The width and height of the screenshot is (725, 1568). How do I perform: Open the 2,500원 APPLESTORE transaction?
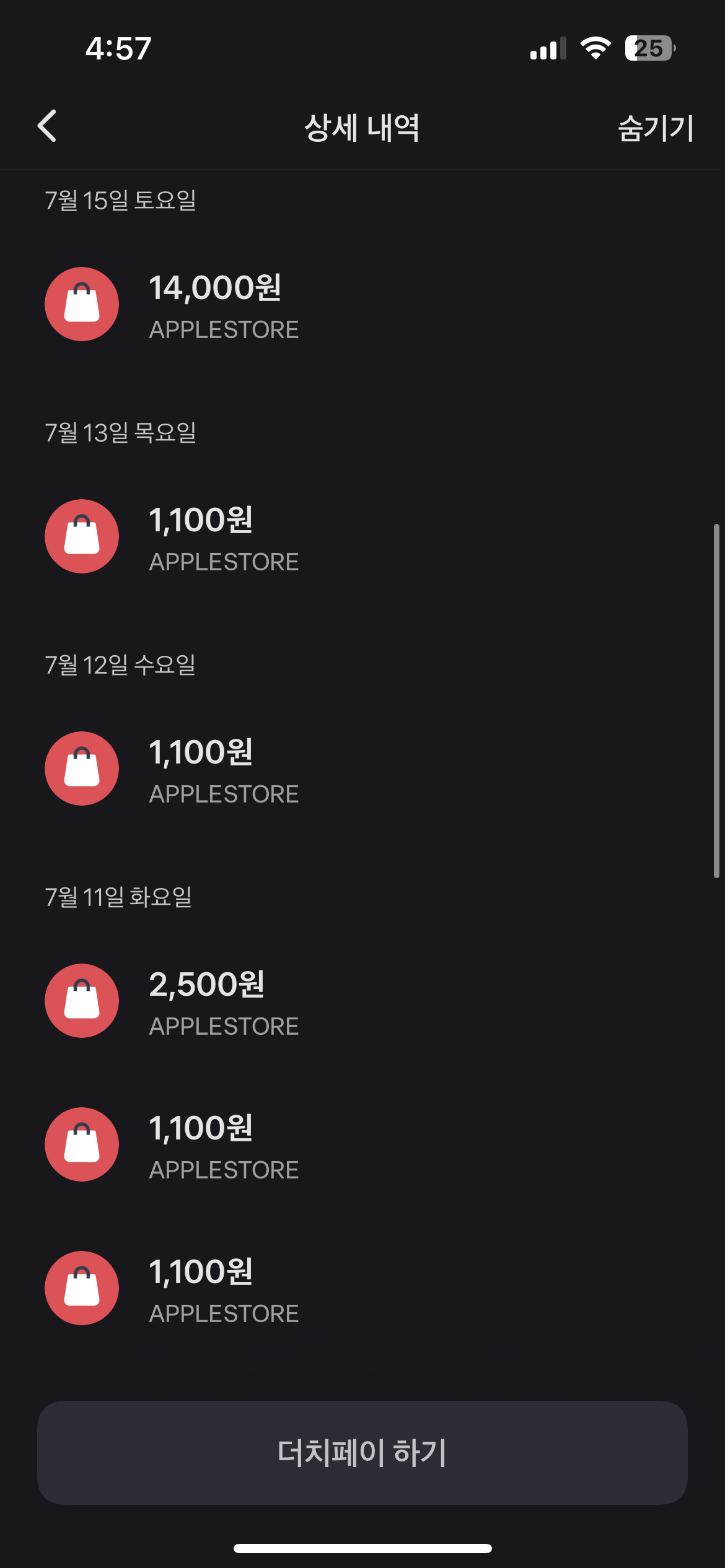click(x=223, y=1001)
